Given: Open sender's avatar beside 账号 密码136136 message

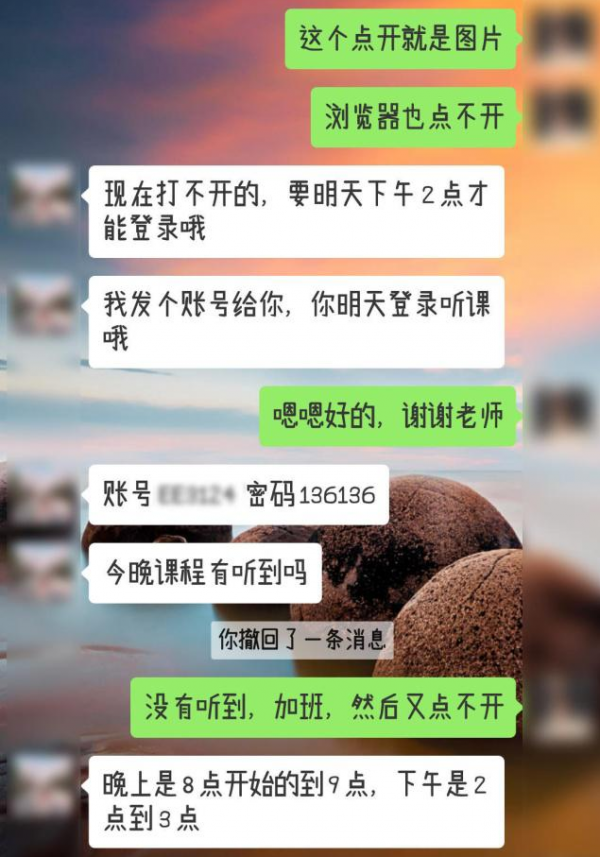Looking at the screenshot, I should 42,495.
